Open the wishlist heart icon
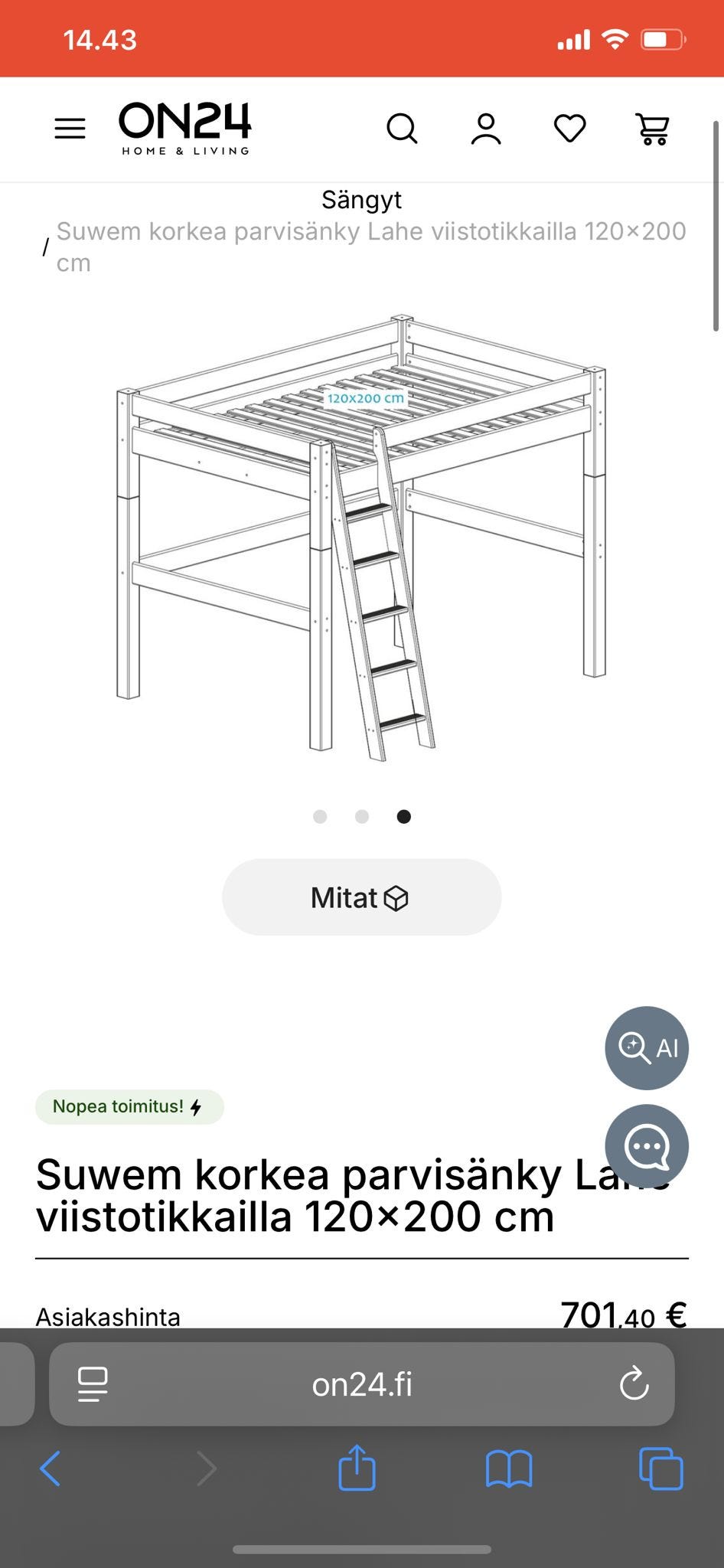This screenshot has width=724, height=1568. [569, 129]
